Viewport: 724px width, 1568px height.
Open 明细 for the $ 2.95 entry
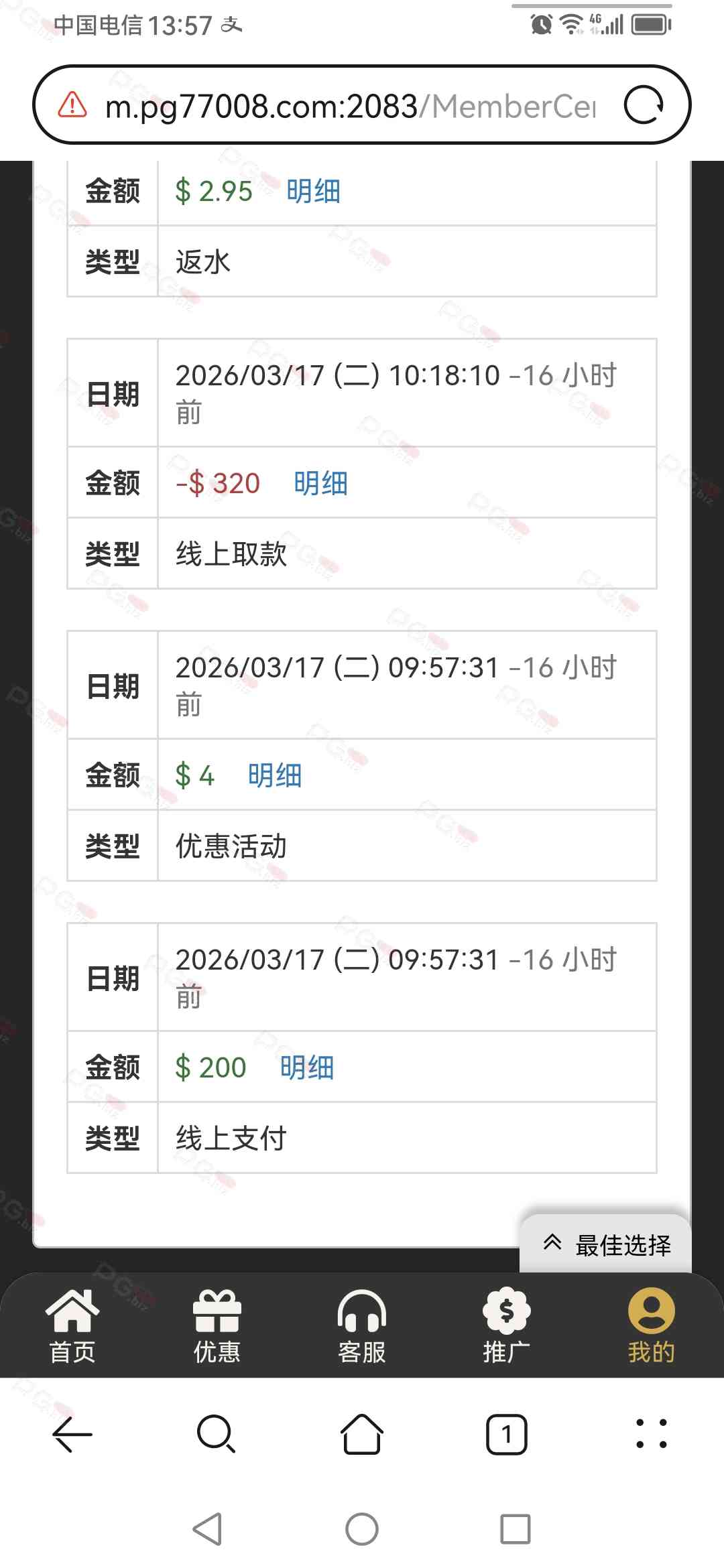click(x=313, y=192)
